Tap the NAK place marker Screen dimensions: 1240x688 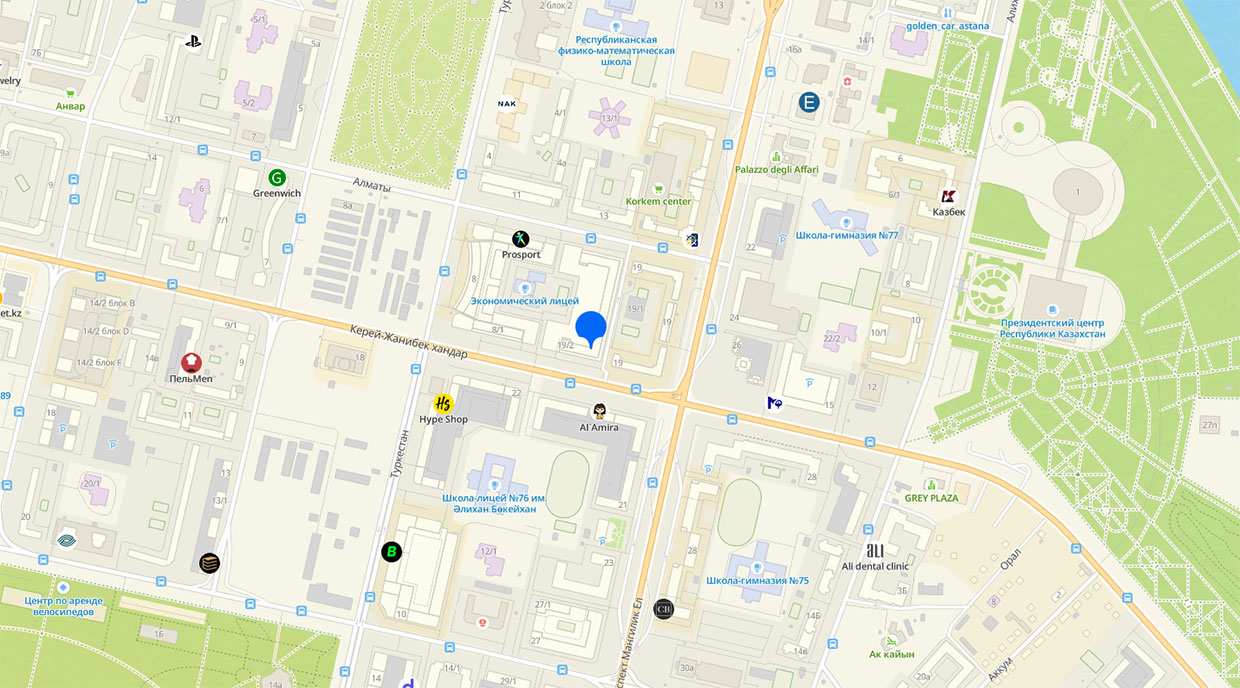(x=507, y=103)
